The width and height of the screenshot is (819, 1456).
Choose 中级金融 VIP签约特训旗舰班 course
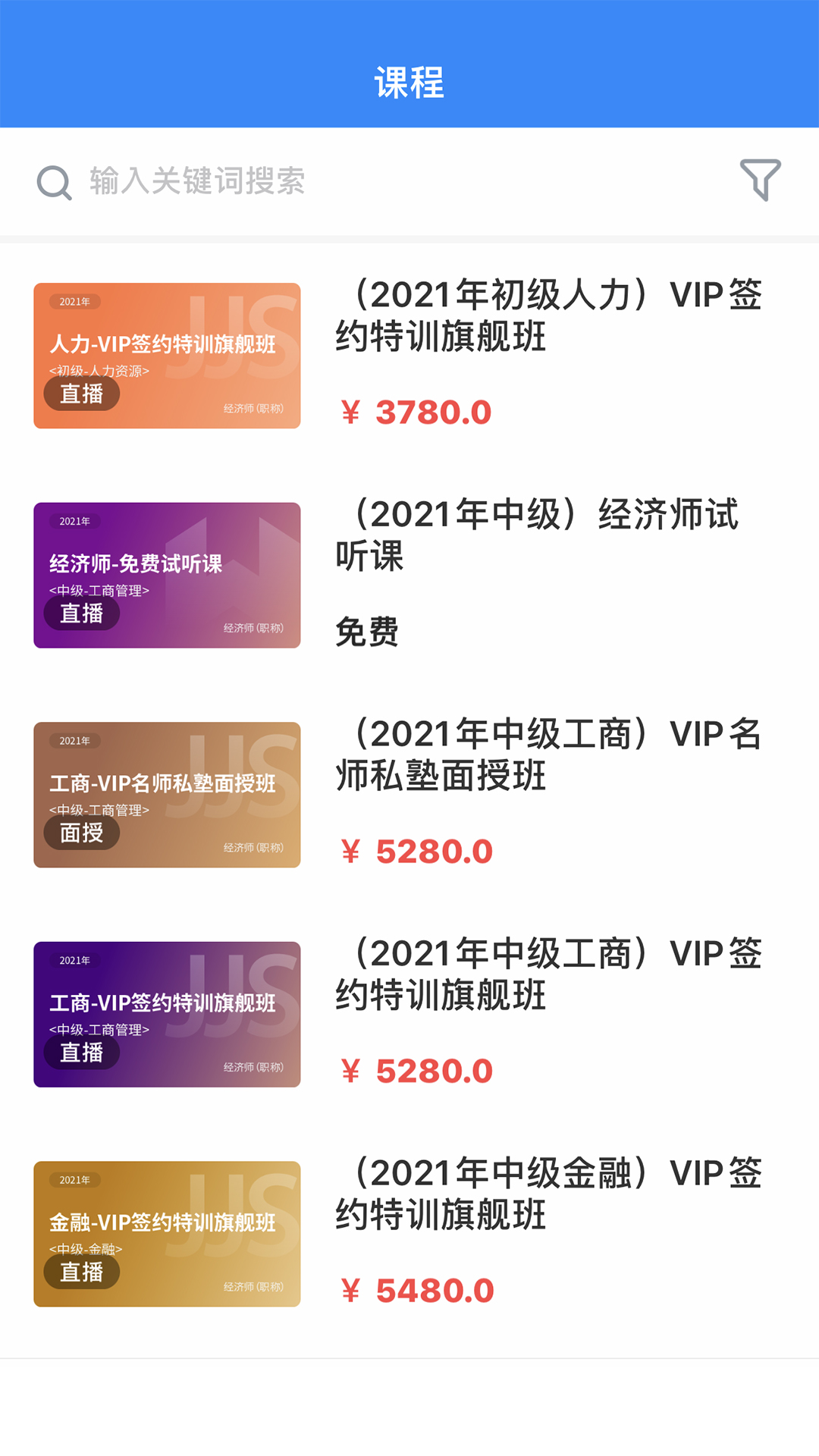tap(549, 1194)
